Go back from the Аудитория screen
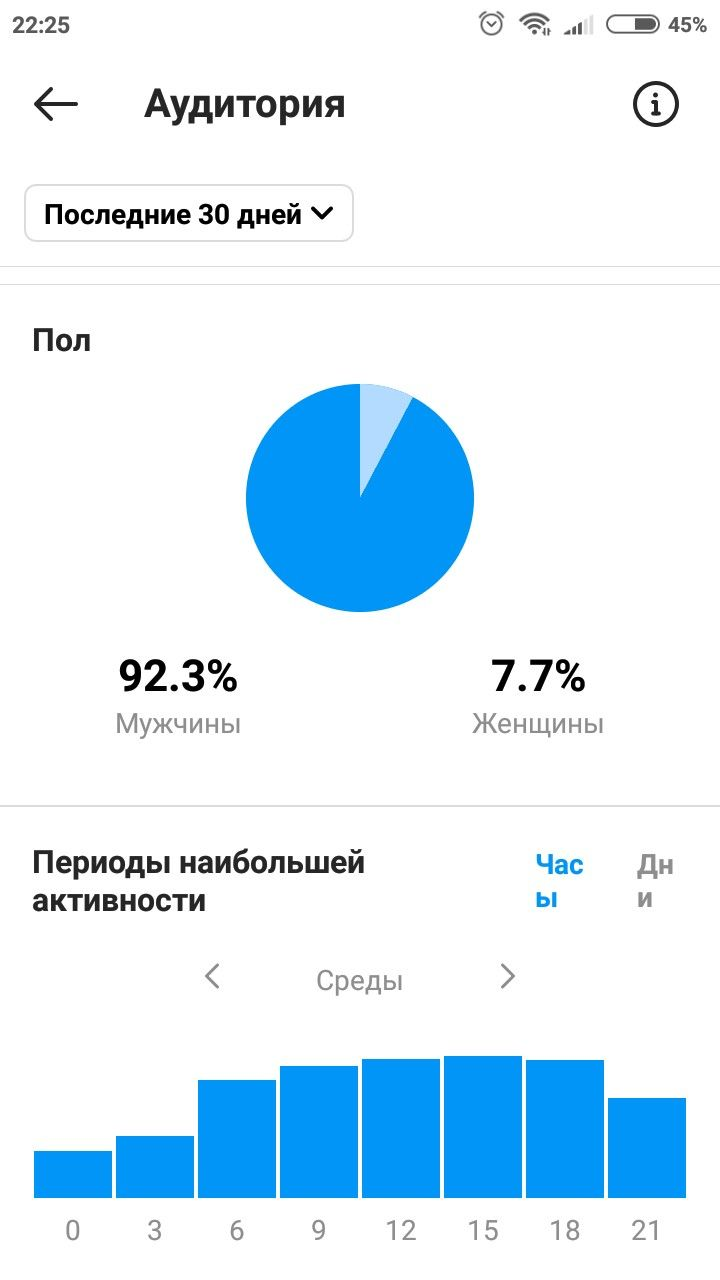The height and width of the screenshot is (1280, 720). pos(56,104)
